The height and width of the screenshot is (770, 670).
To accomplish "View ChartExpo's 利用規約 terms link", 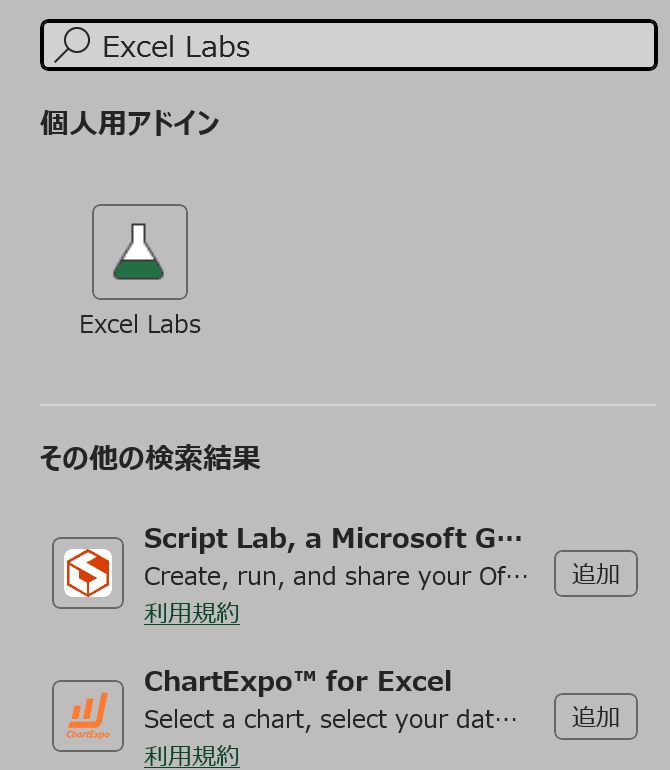I will [192, 755].
